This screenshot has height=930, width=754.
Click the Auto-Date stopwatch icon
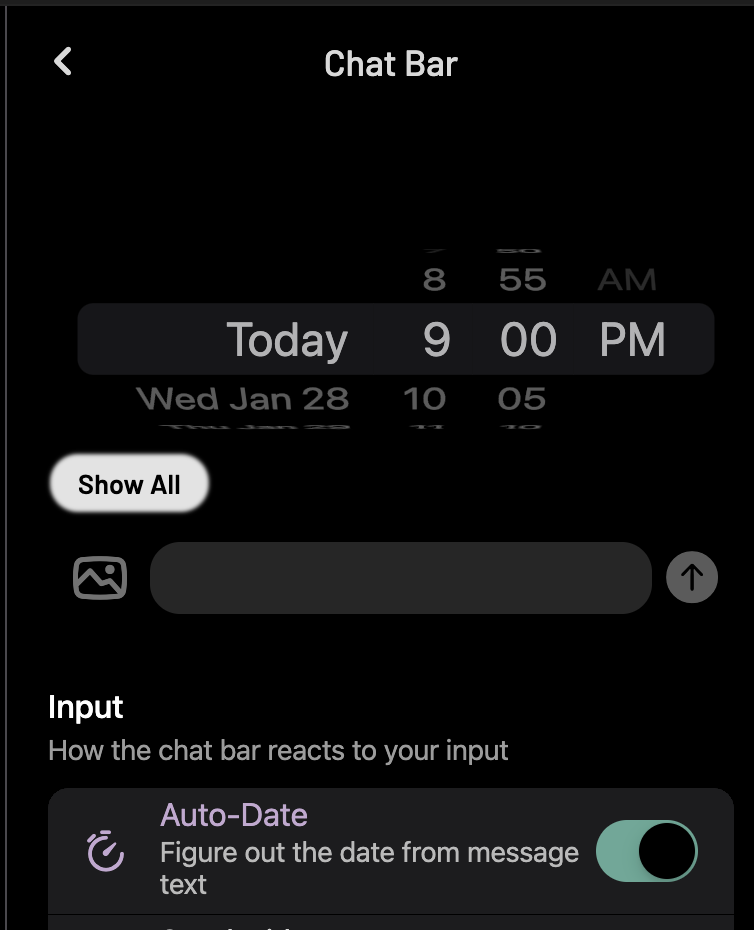pos(105,850)
